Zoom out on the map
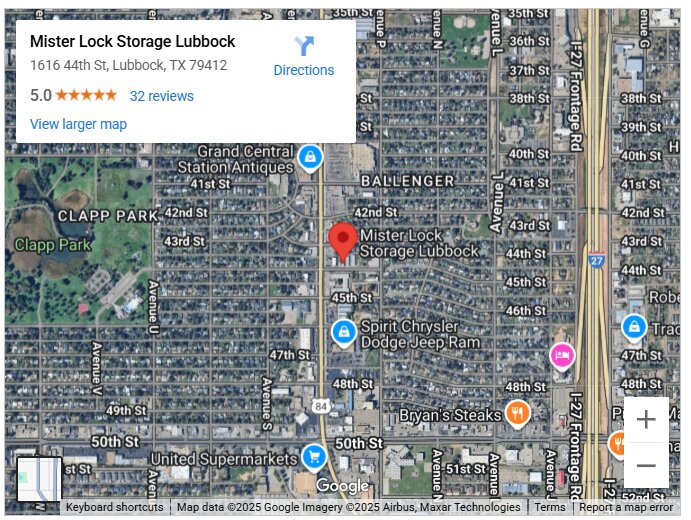The image size is (691, 520). [646, 466]
